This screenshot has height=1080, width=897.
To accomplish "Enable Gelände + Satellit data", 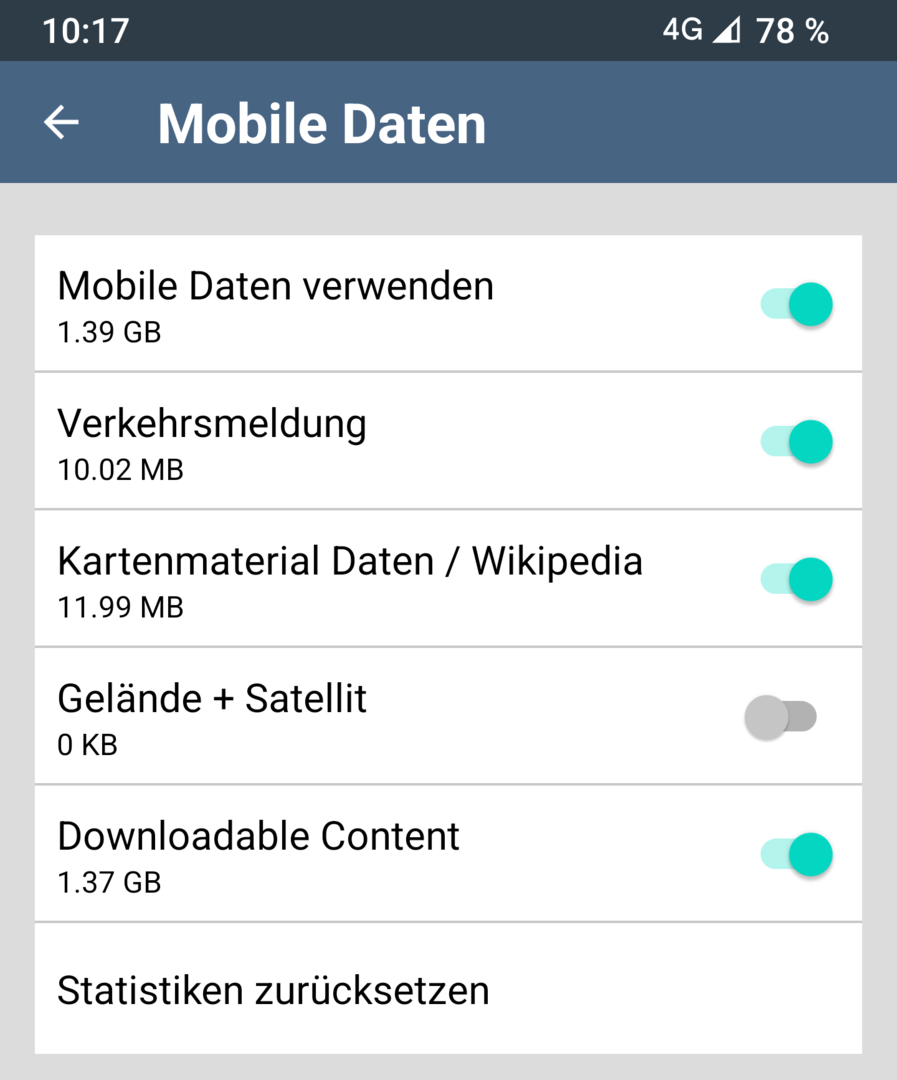I will click(x=781, y=717).
